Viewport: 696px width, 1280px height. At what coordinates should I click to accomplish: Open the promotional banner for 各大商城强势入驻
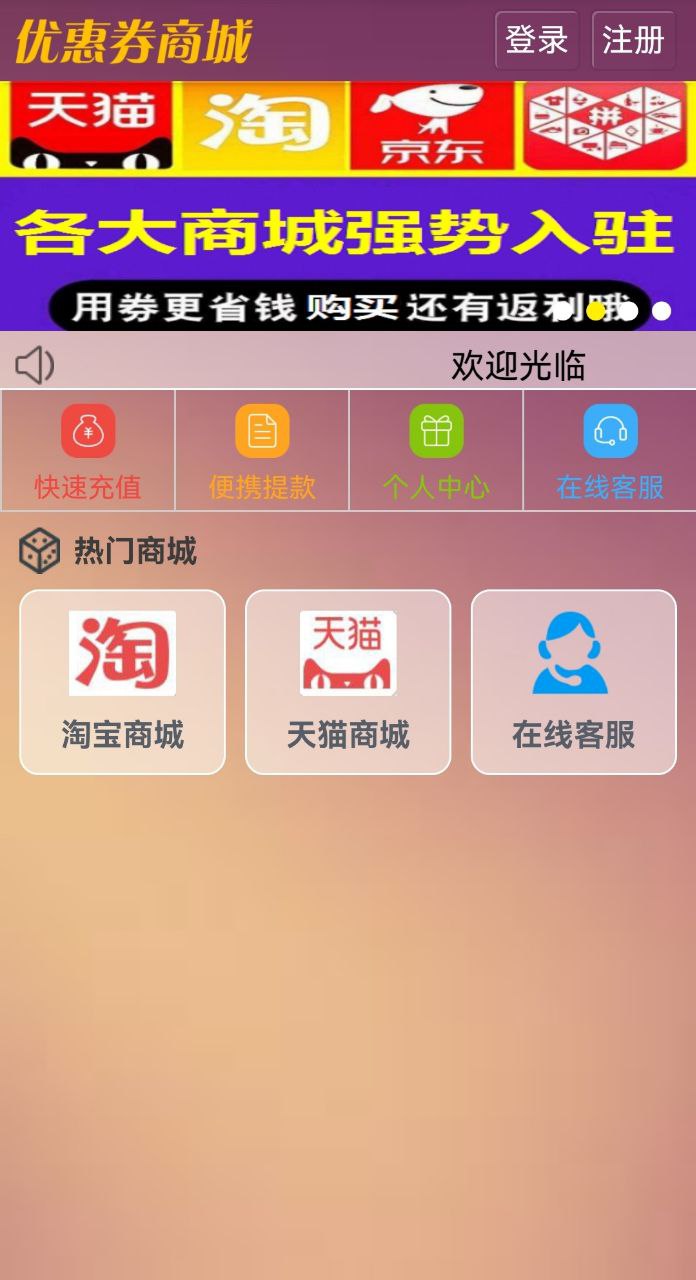click(x=347, y=230)
